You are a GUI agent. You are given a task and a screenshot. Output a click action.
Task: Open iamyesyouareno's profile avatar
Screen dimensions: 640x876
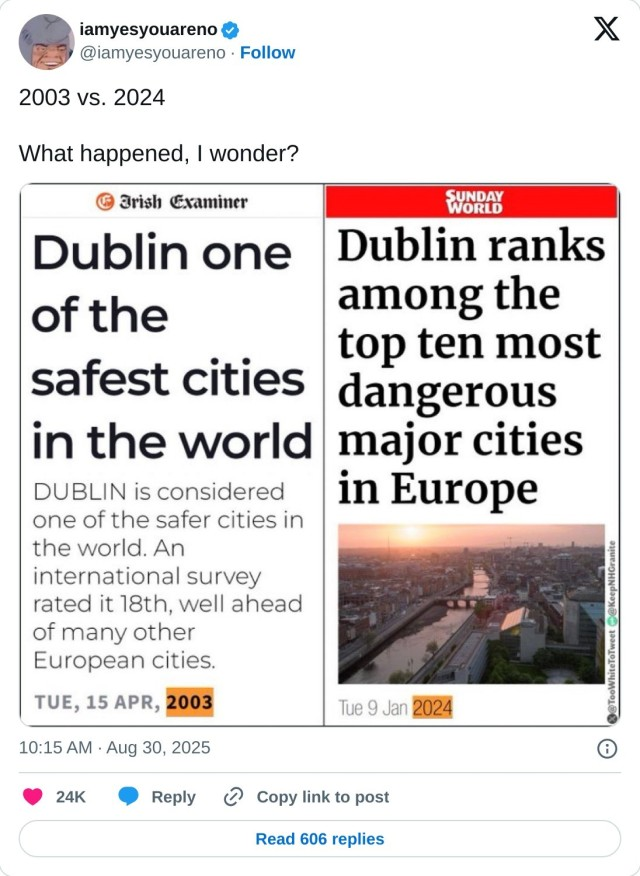coord(46,42)
